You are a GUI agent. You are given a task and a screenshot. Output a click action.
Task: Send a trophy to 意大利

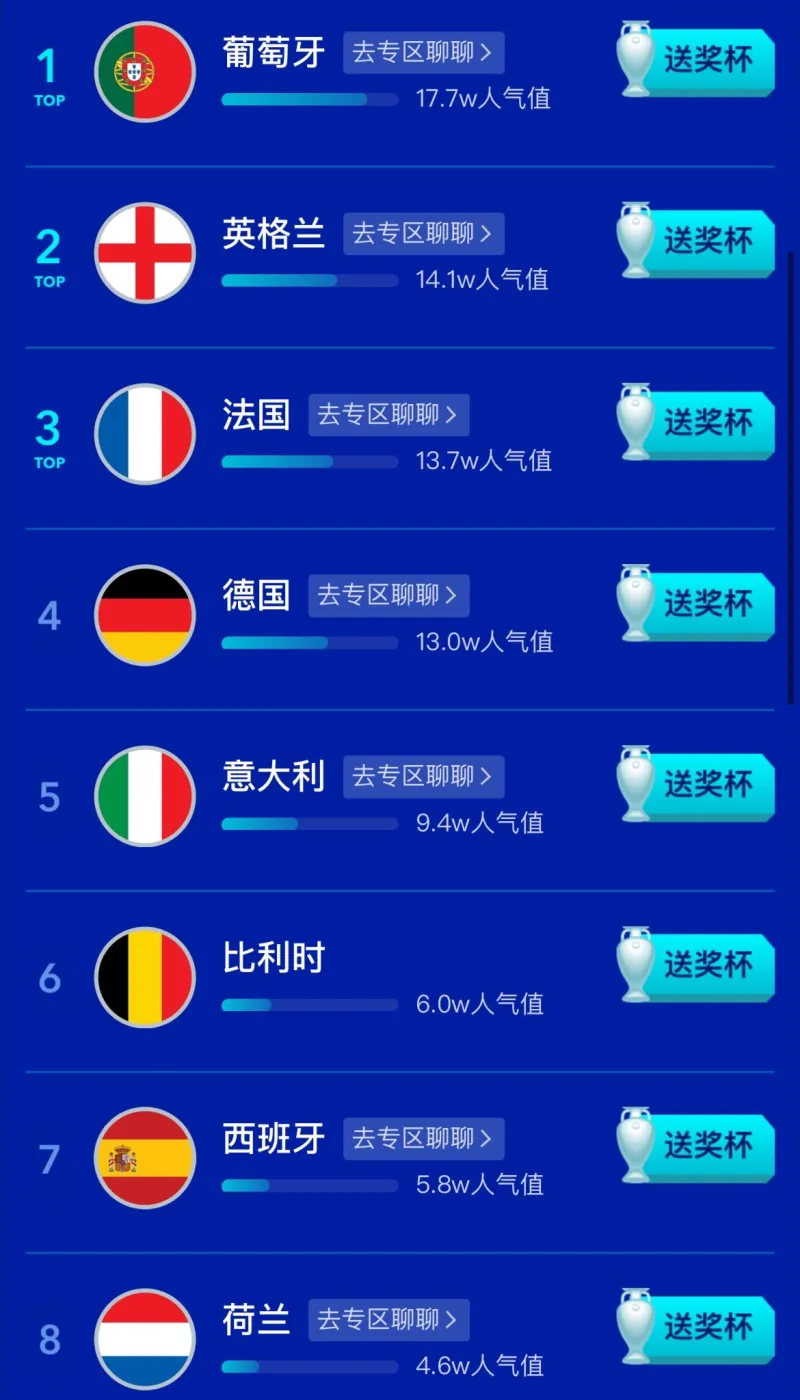tap(706, 784)
